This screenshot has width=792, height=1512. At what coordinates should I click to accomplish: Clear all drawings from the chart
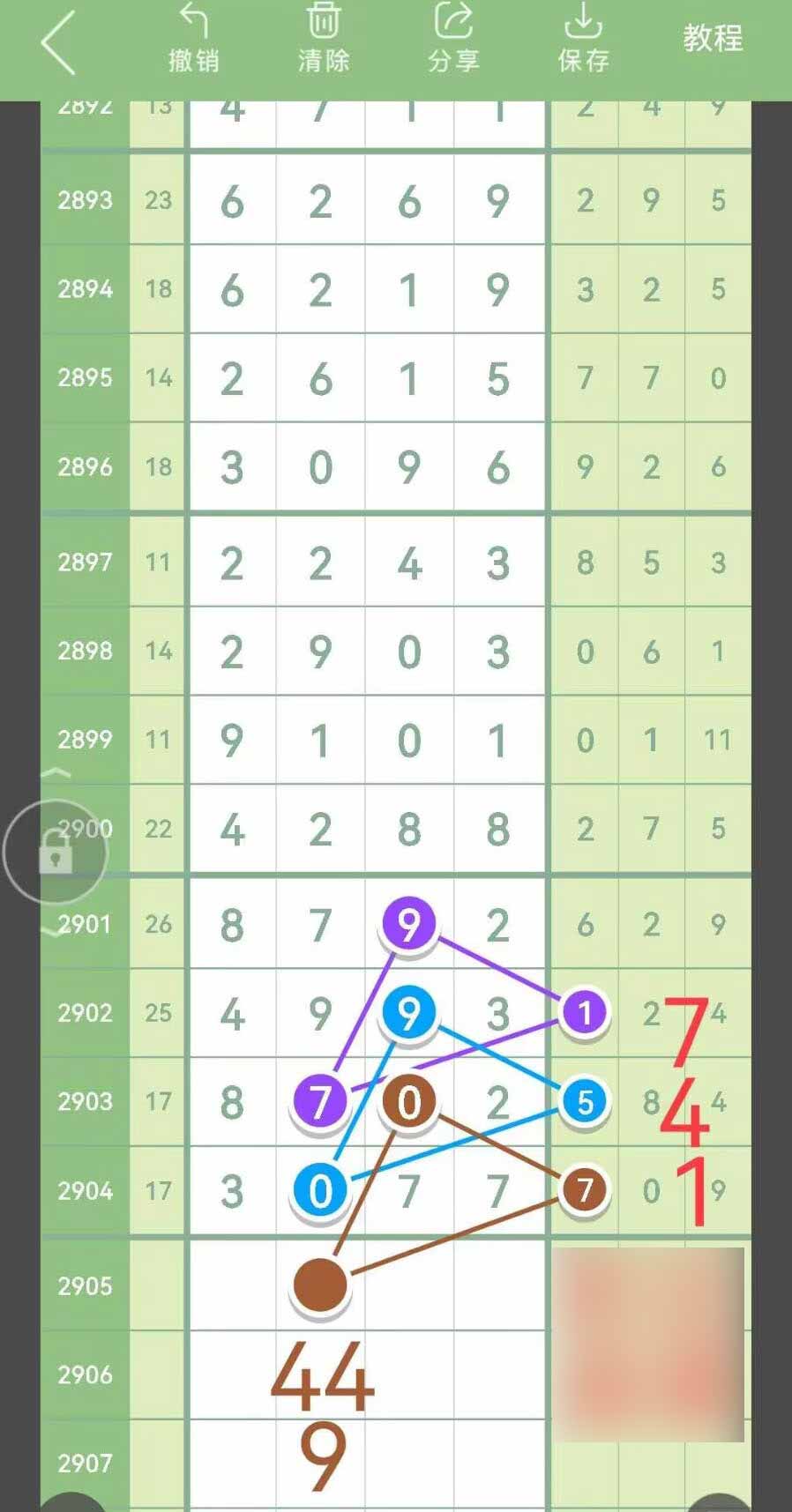coord(323,39)
